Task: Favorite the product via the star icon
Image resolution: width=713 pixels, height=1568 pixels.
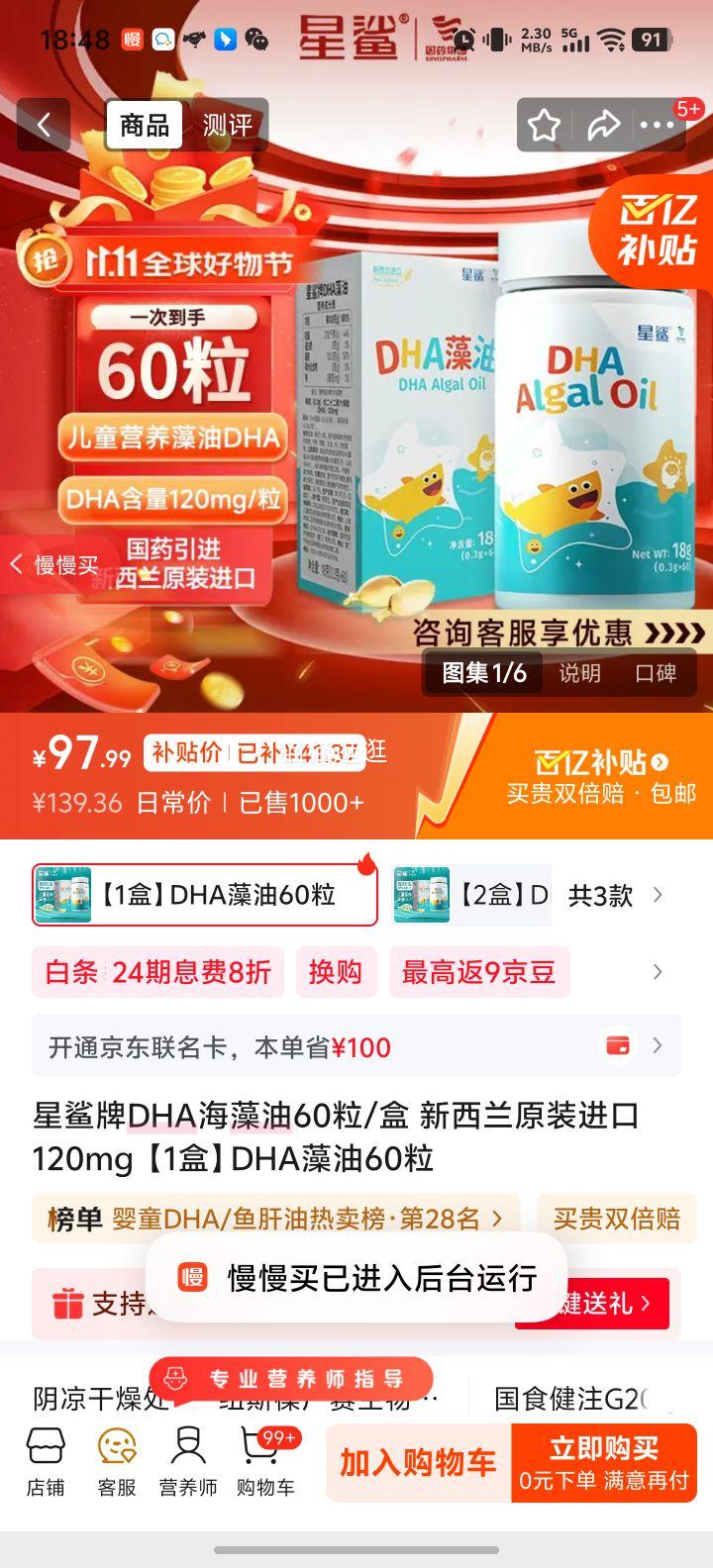Action: click(541, 126)
